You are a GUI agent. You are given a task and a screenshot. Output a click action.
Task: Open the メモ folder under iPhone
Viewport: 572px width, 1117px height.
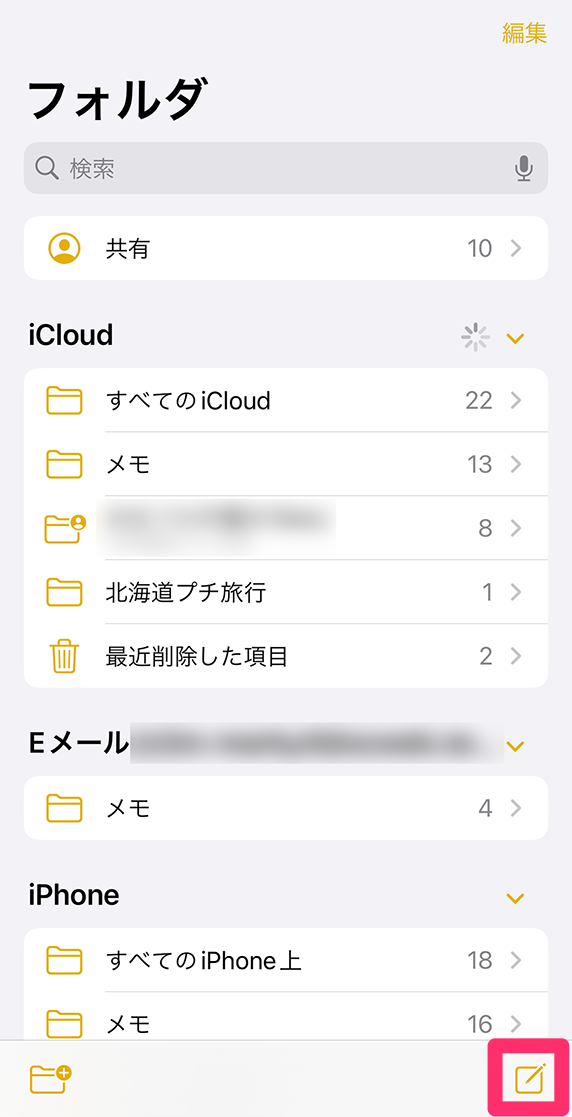pyautogui.click(x=286, y=1024)
